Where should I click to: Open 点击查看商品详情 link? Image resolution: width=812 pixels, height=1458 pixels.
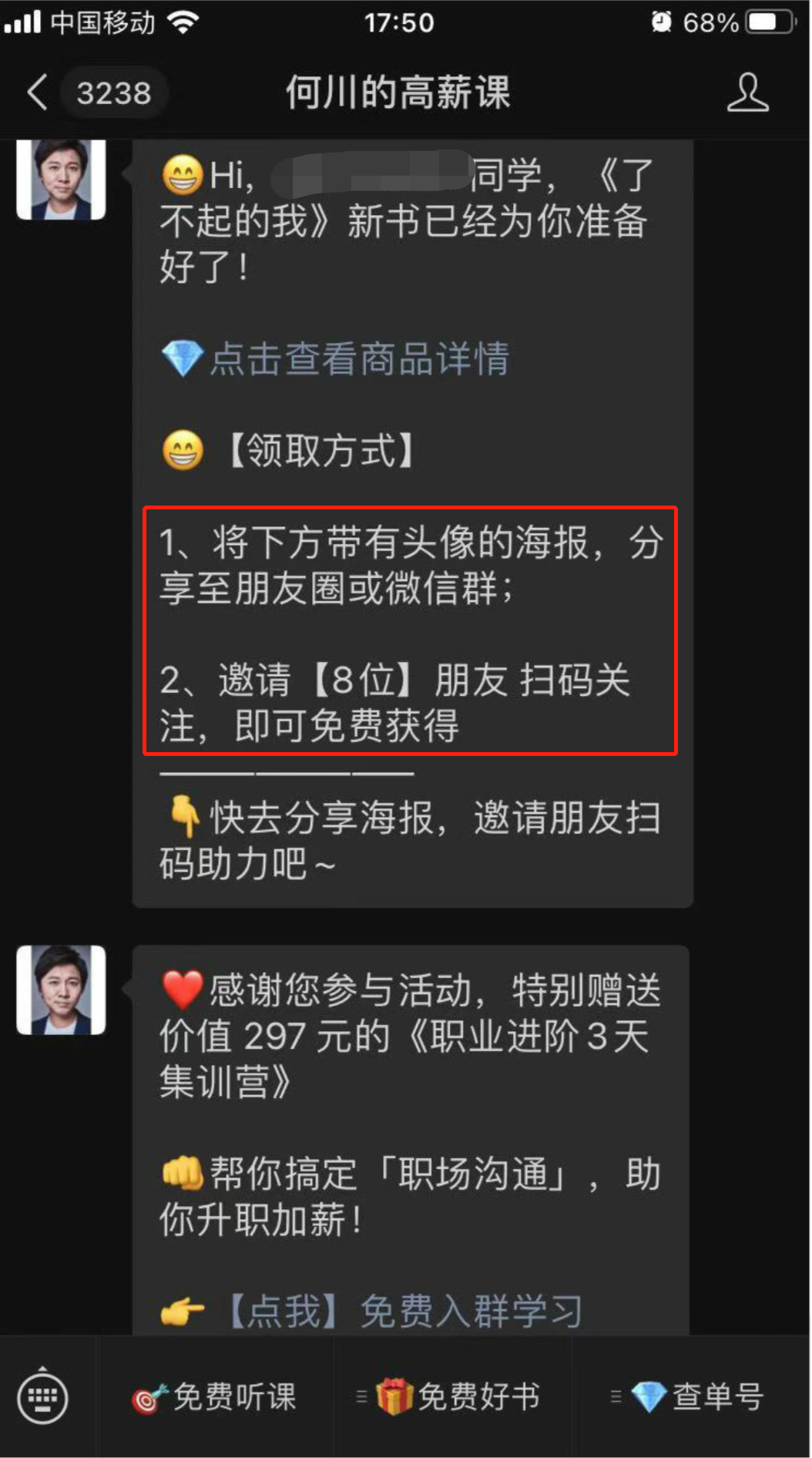pos(359,359)
